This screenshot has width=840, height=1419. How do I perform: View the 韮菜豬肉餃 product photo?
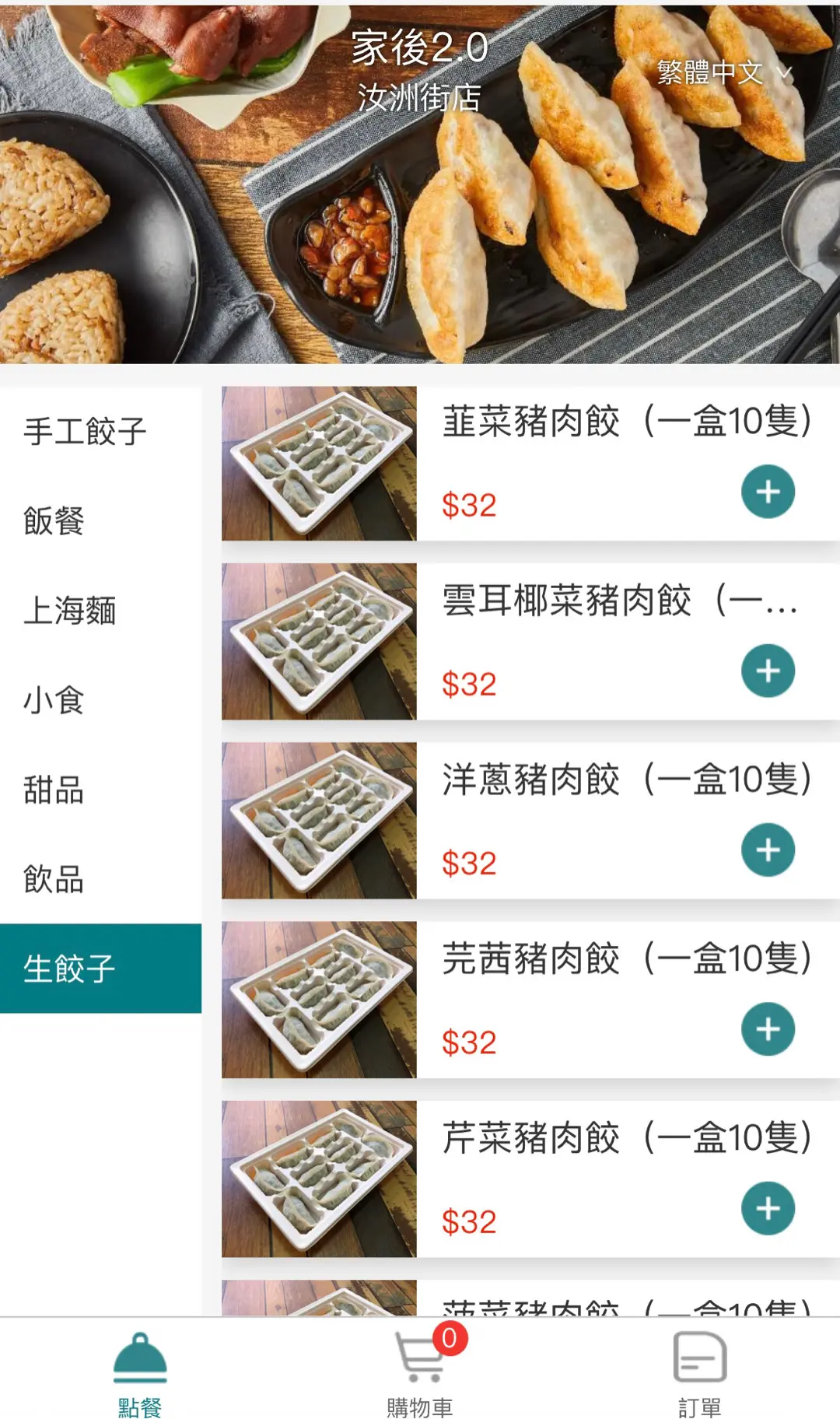(x=319, y=464)
